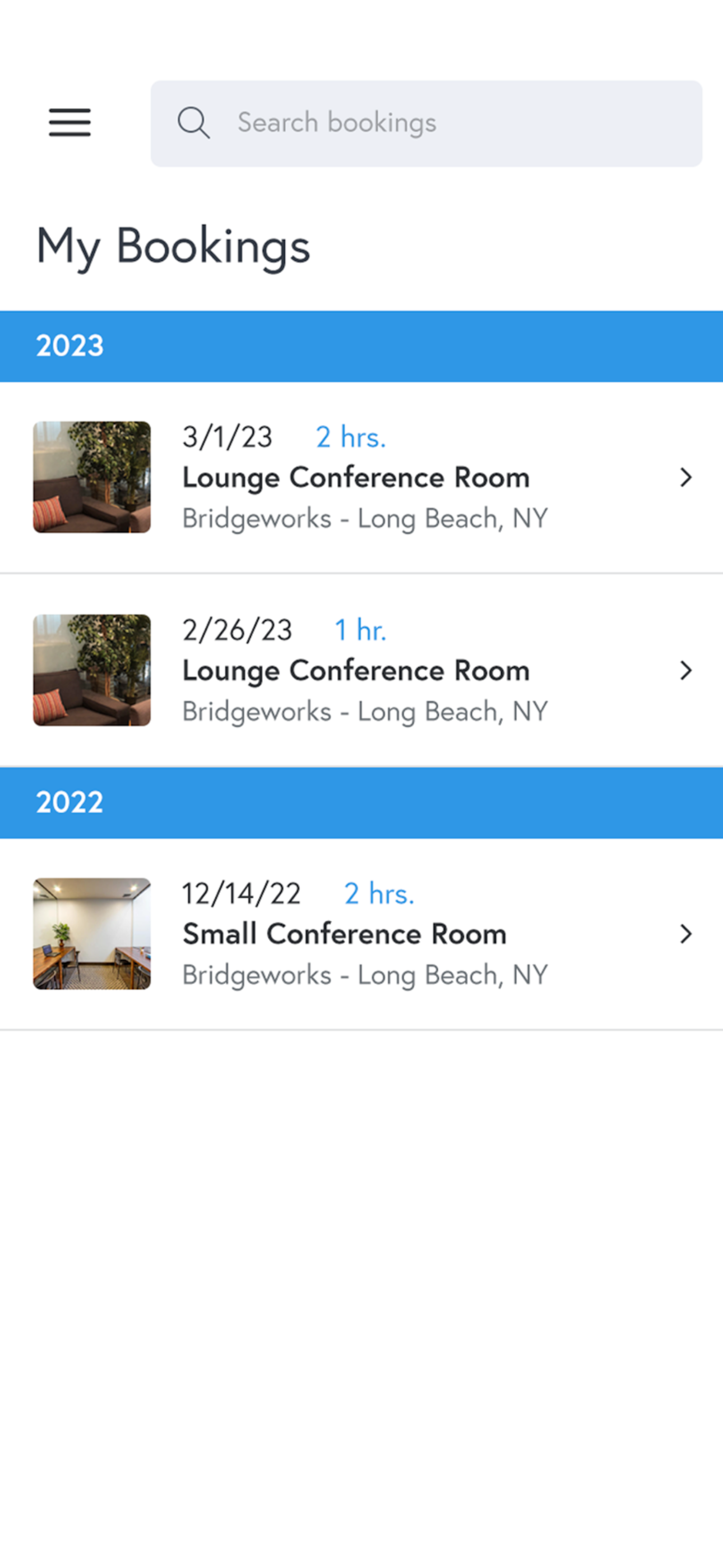The width and height of the screenshot is (723, 1568).
Task: Expand details for the 2/26/23 booking
Action: click(x=687, y=671)
